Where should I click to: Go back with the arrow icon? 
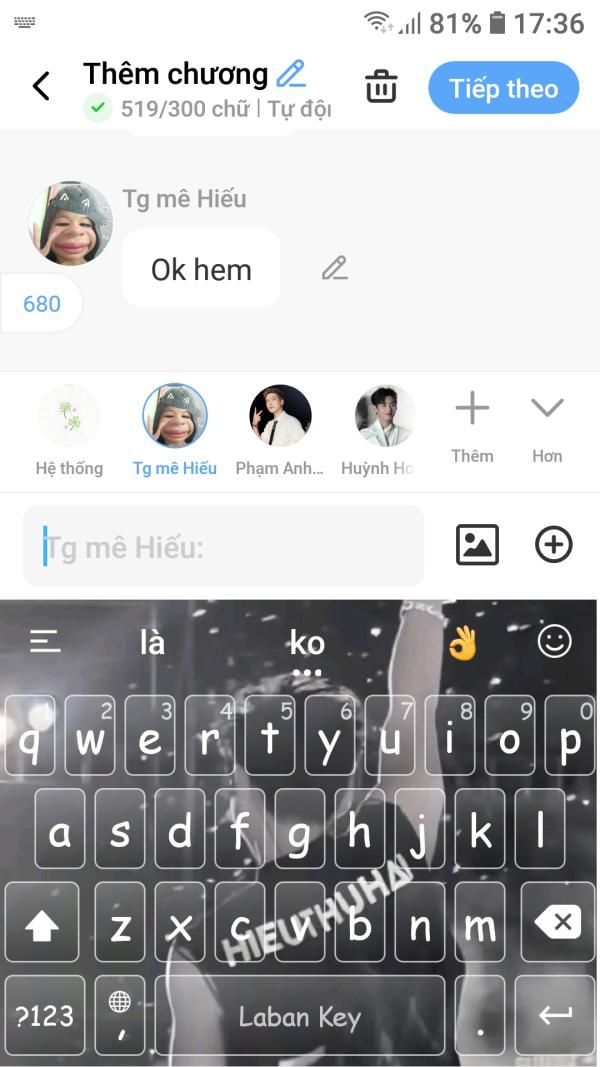click(41, 87)
